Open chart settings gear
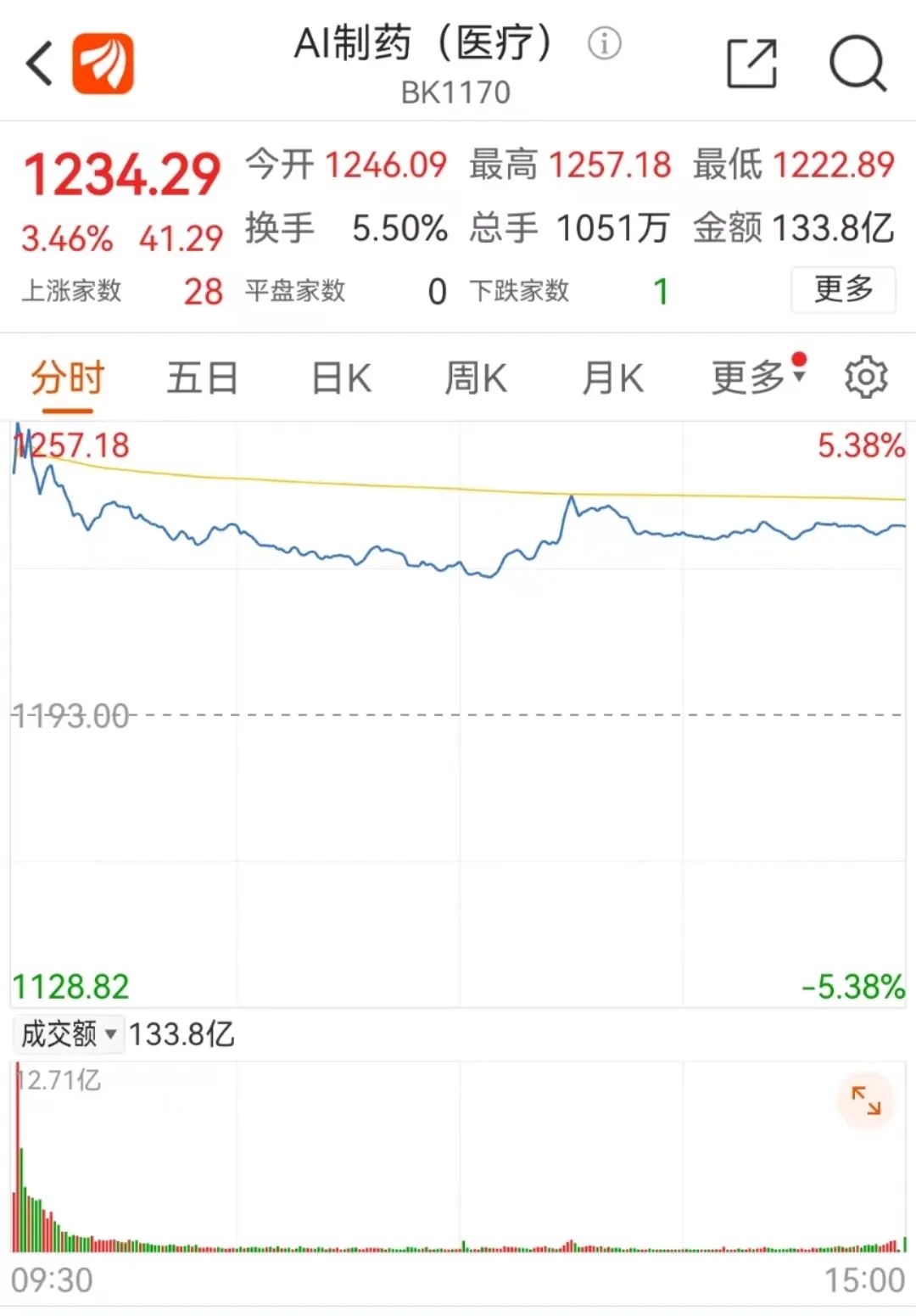This screenshot has width=916, height=1316. 866,378
